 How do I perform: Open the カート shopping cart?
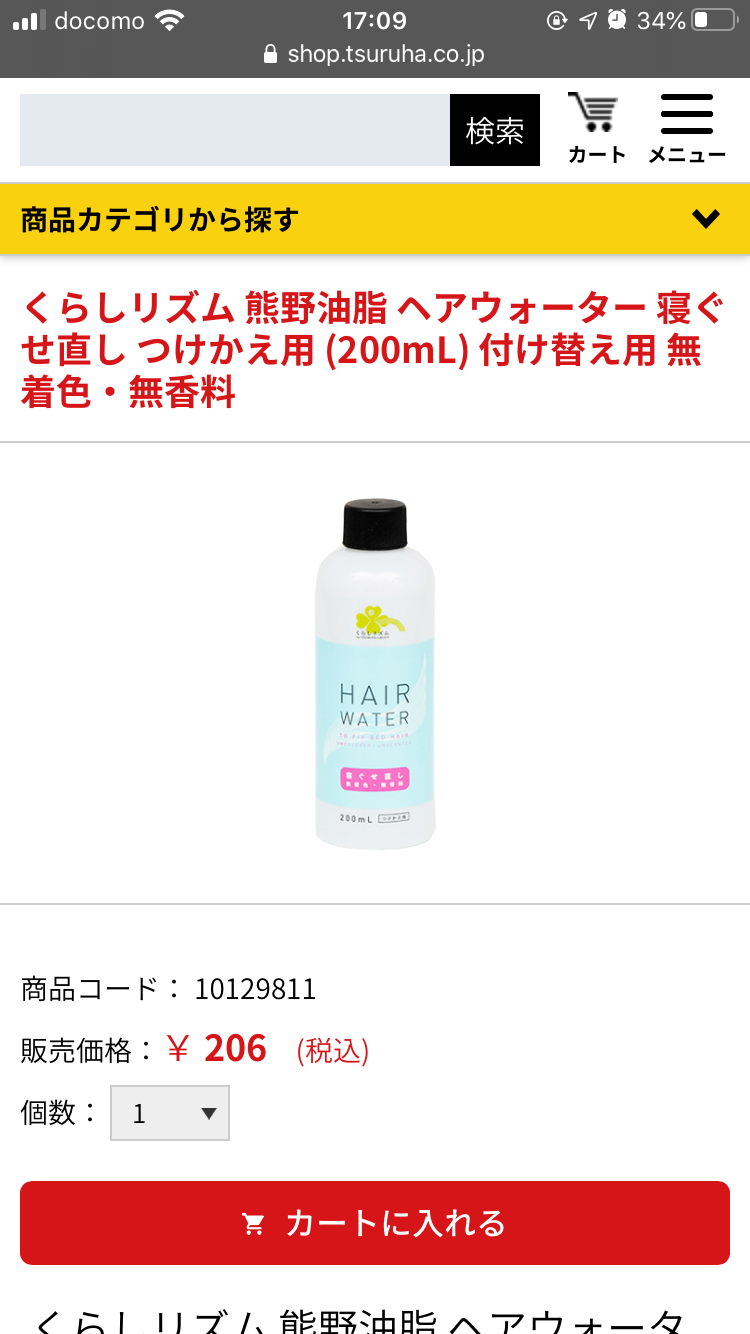(596, 128)
